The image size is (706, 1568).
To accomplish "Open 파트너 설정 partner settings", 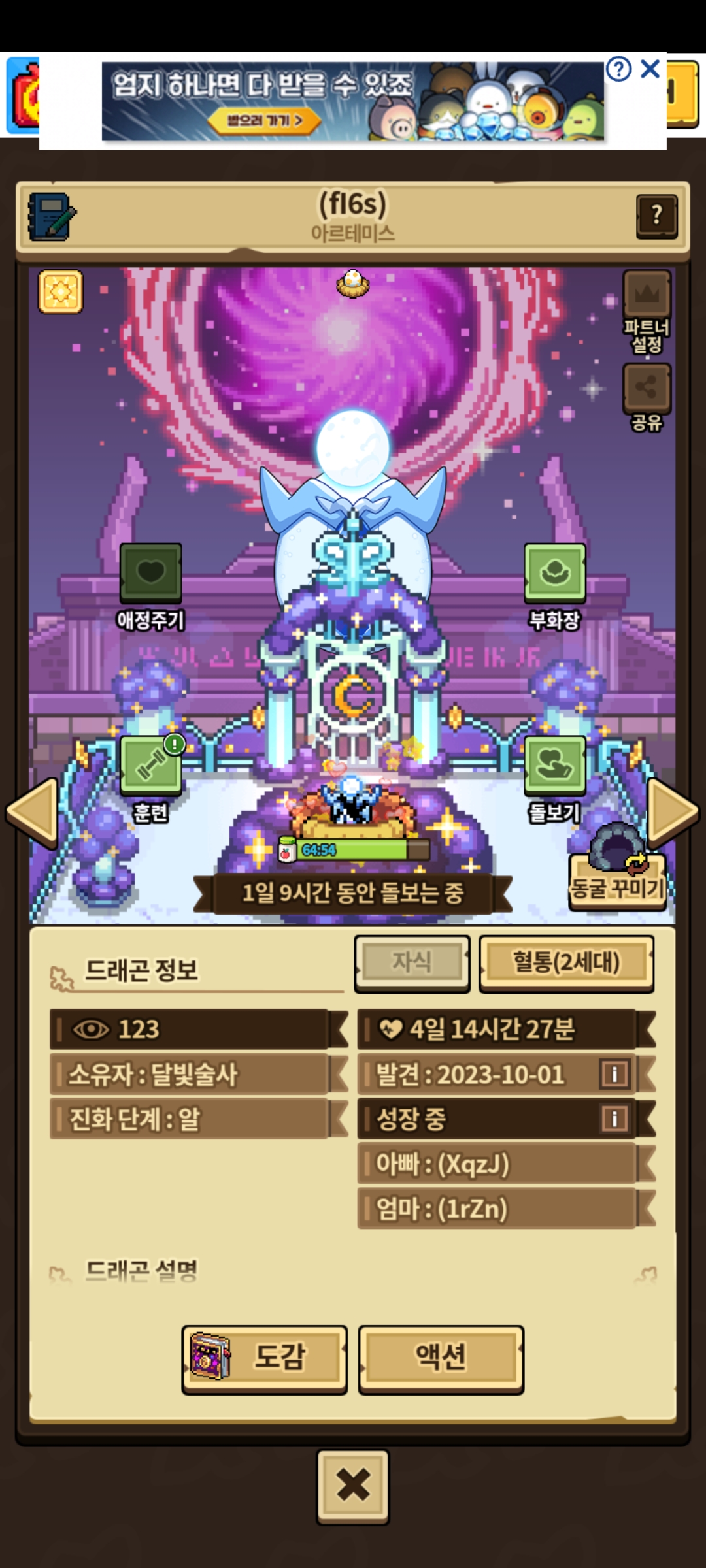I will (x=647, y=312).
